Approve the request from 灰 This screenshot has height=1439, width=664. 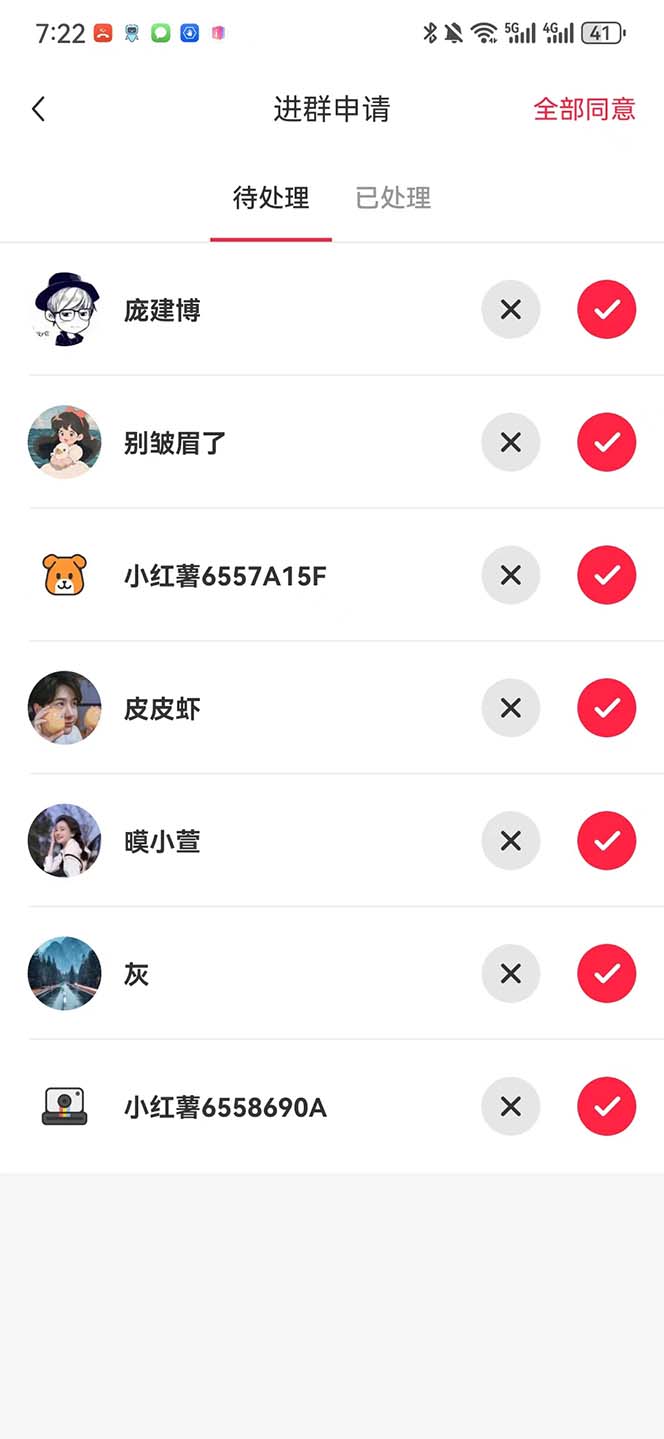point(606,973)
